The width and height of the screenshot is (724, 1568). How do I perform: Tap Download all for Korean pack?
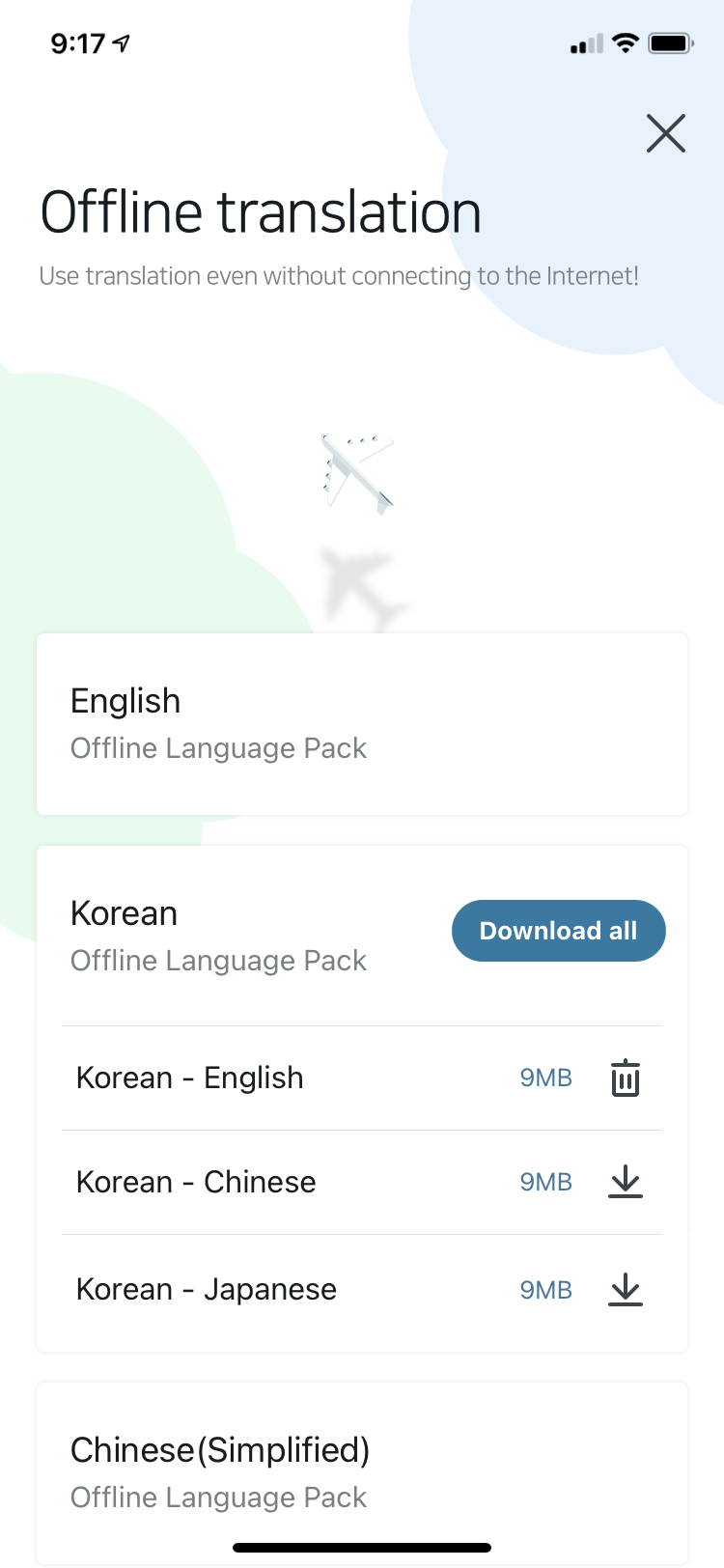558,931
